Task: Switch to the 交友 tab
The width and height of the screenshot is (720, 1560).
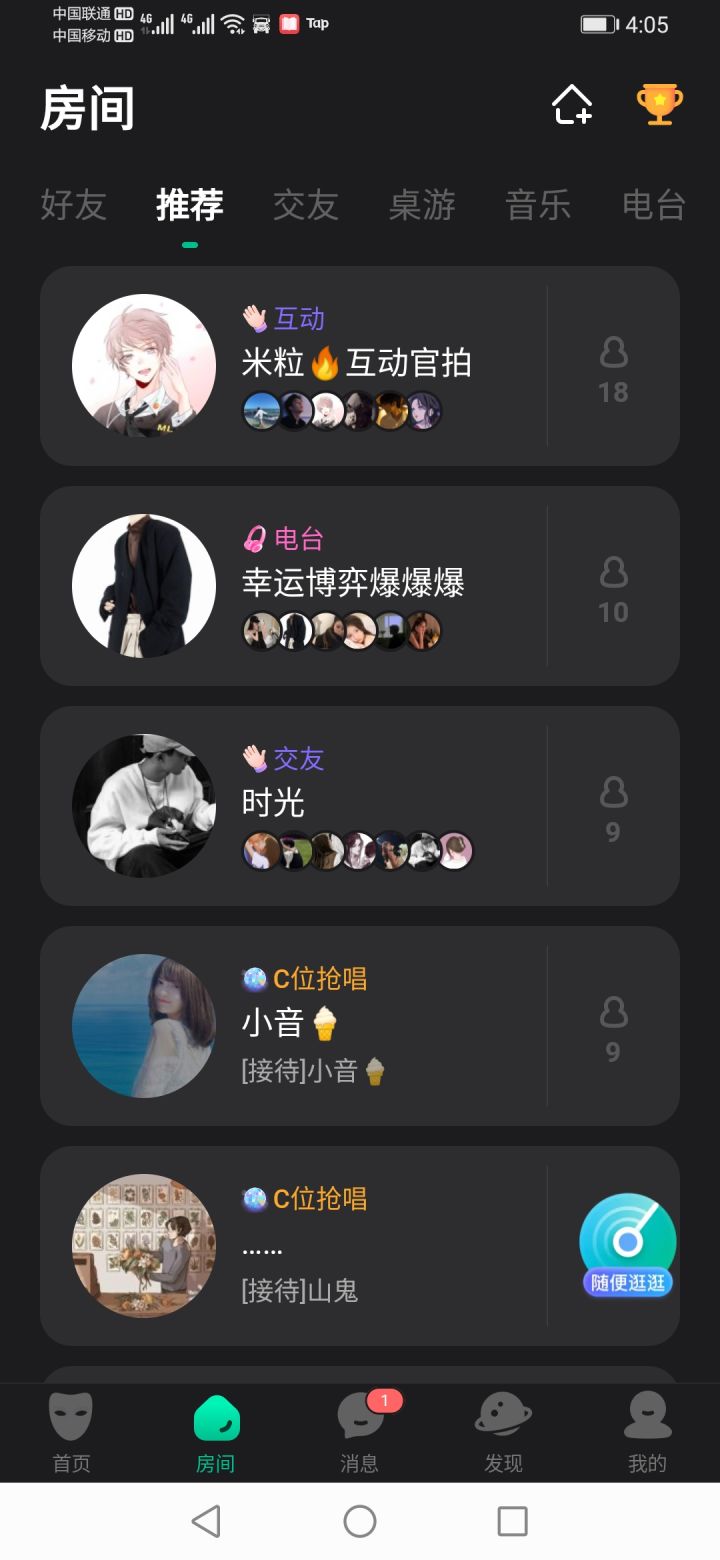Action: click(x=306, y=205)
